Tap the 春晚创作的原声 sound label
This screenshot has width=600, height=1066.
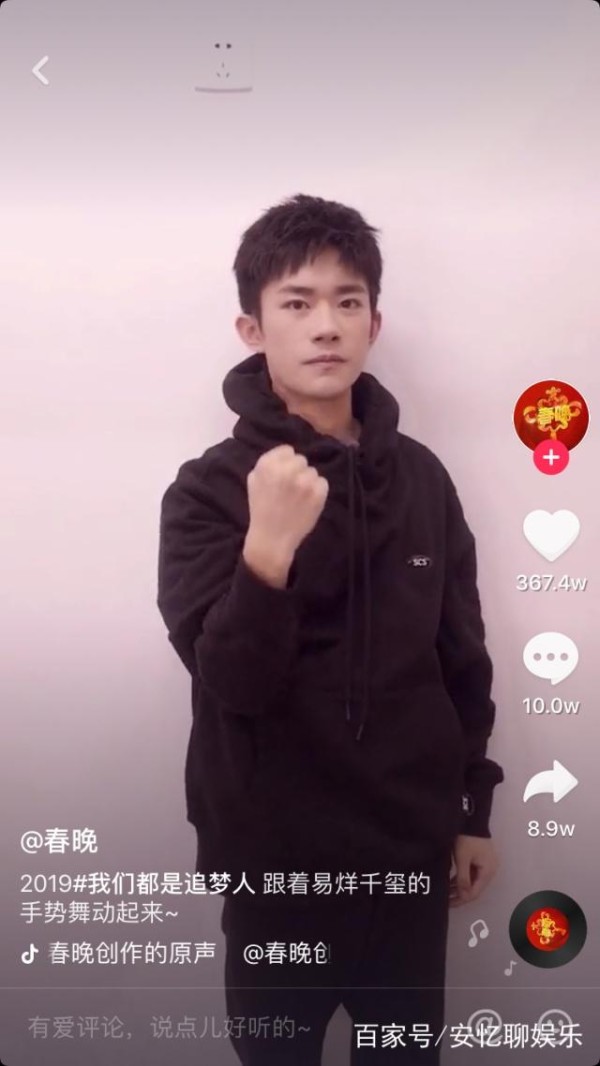[131, 953]
